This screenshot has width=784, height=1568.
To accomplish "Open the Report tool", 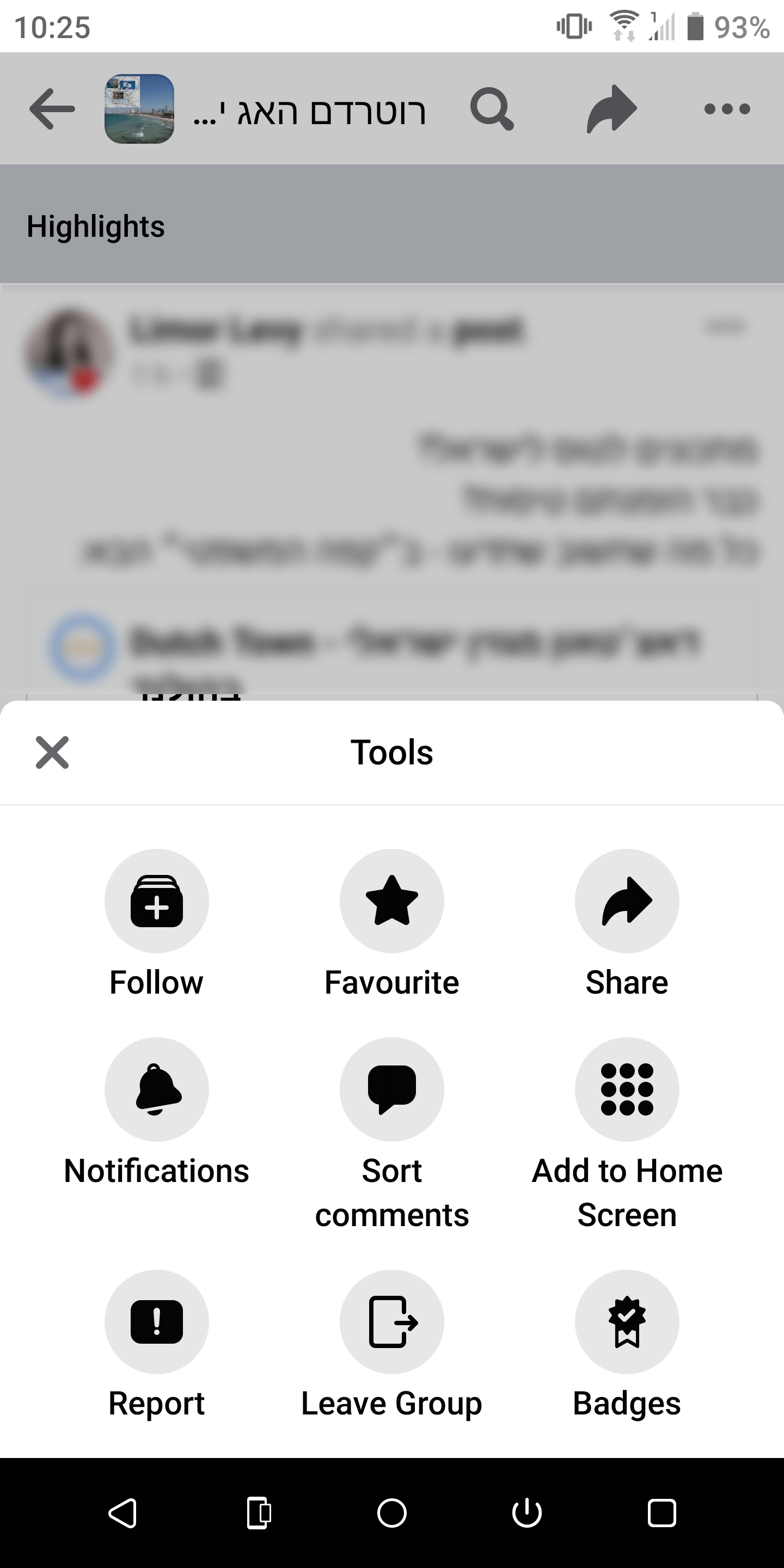I will tap(156, 1322).
